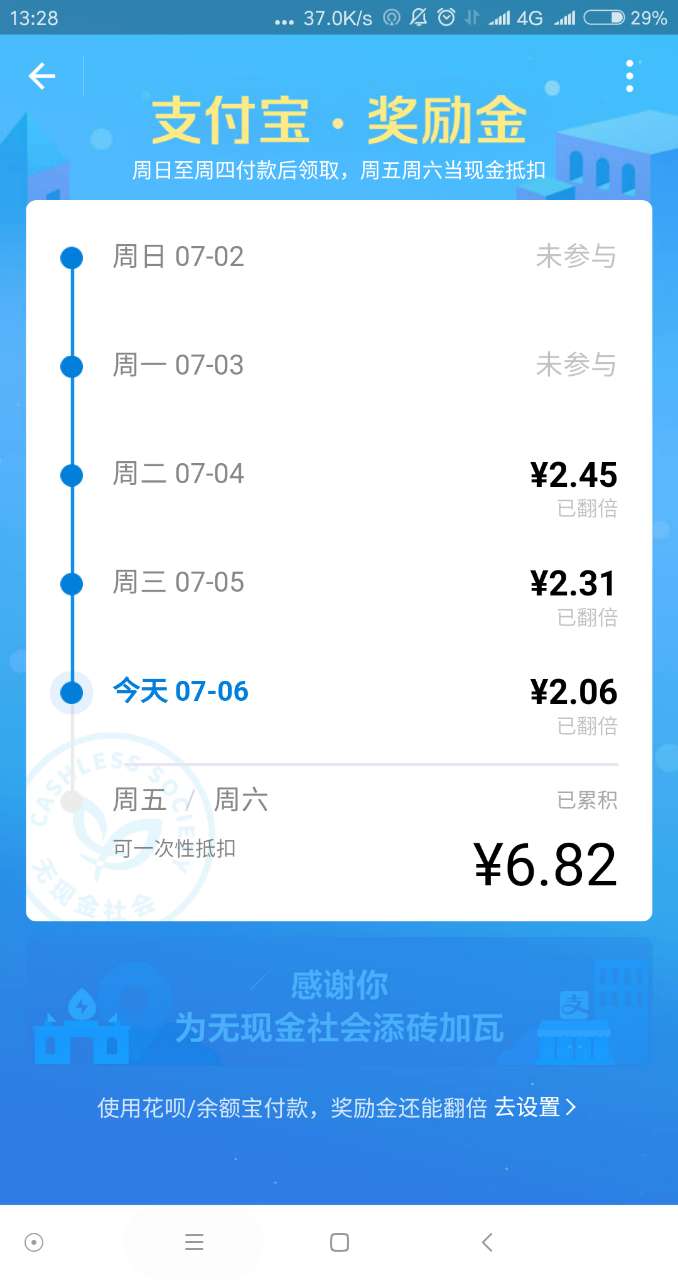Go to home via the navigation bar
This screenshot has width=678, height=1280.
click(x=339, y=1242)
